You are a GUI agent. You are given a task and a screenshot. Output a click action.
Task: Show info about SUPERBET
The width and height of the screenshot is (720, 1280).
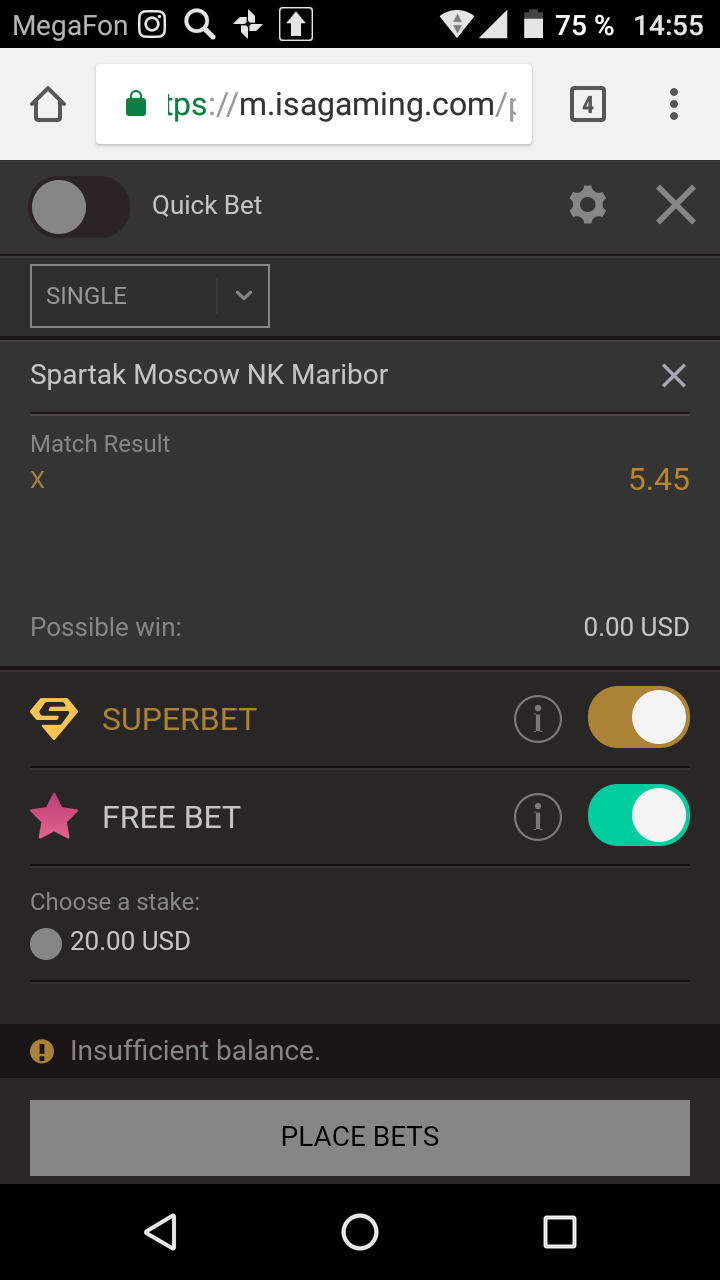(x=538, y=719)
